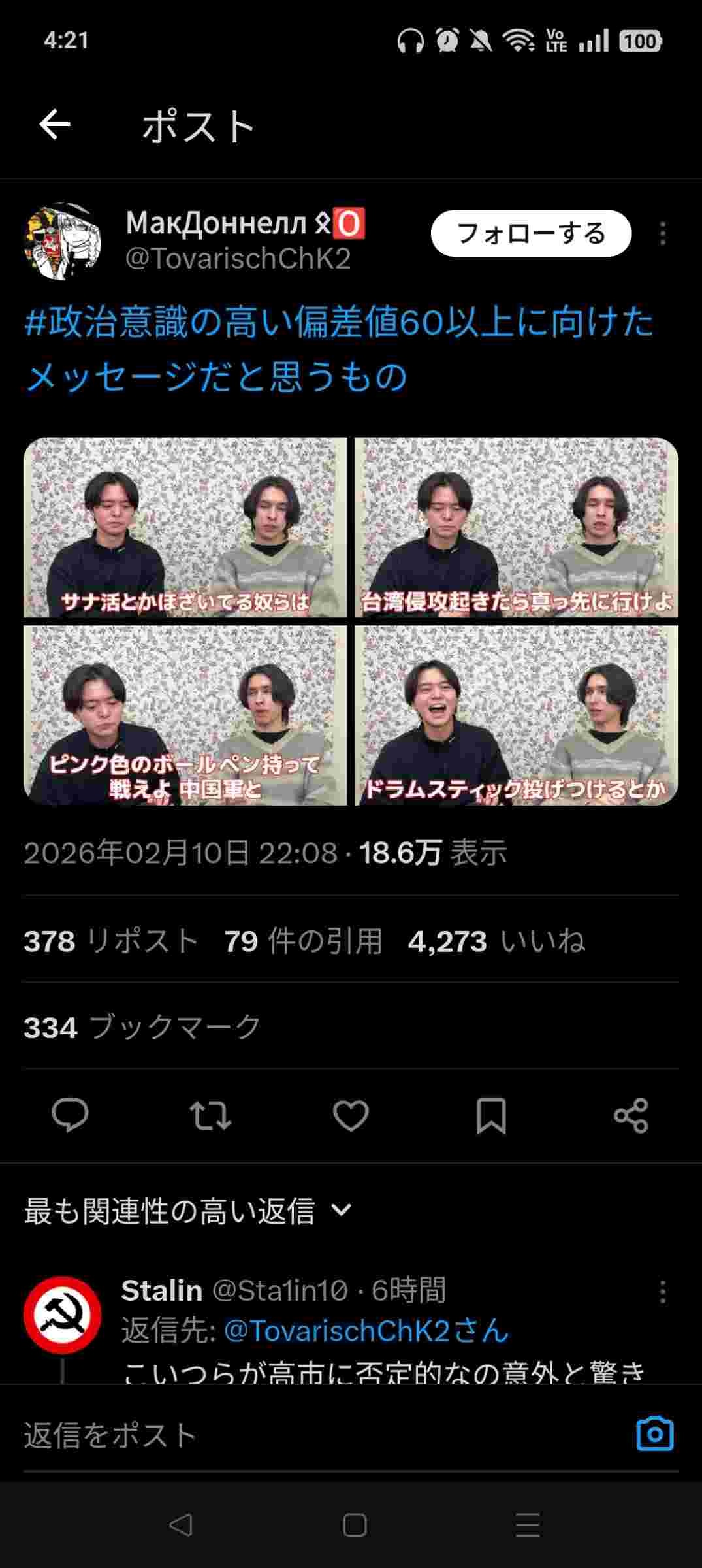
Task: Open image captioned ドラムスティック投げつけるとか
Action: [x=517, y=715]
